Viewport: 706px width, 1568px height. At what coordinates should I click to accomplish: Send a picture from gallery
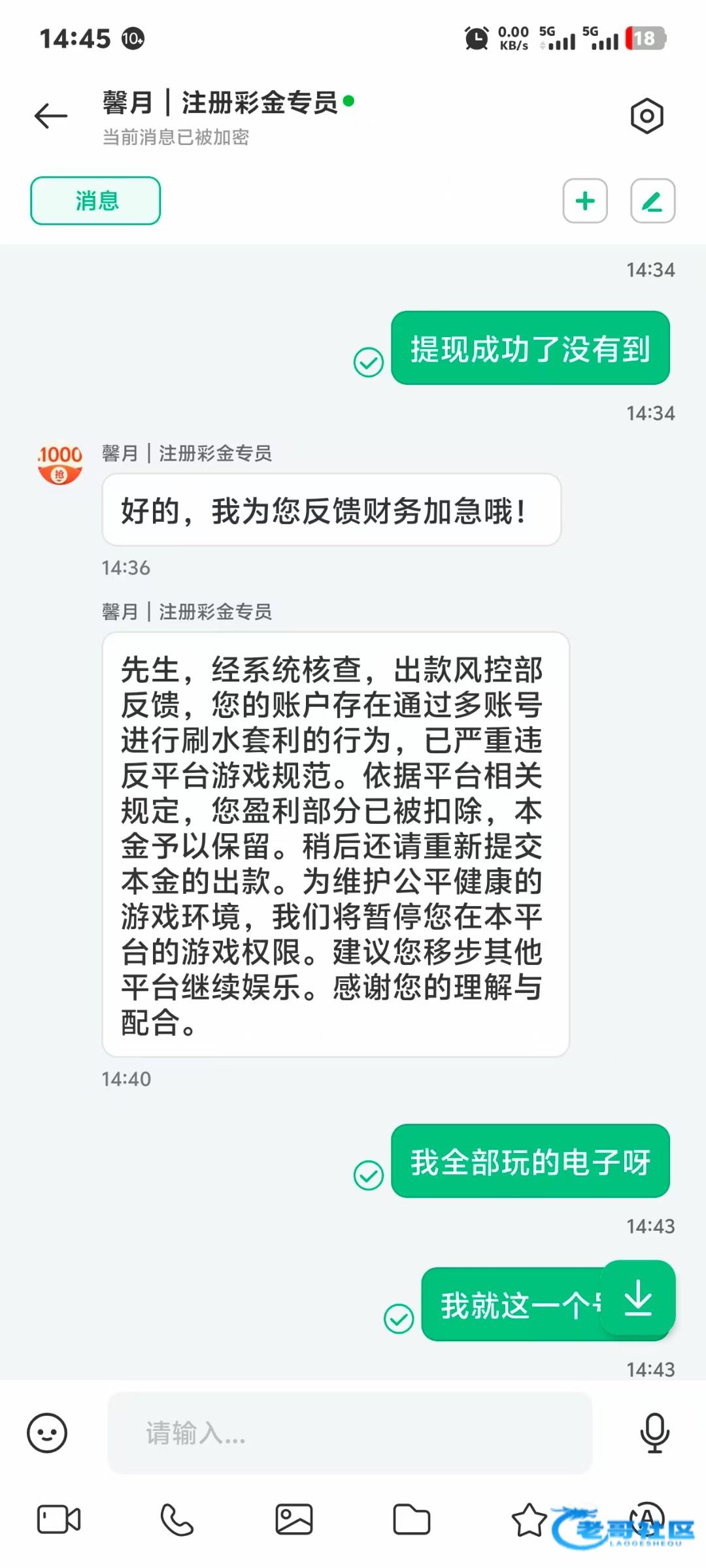click(x=294, y=1519)
